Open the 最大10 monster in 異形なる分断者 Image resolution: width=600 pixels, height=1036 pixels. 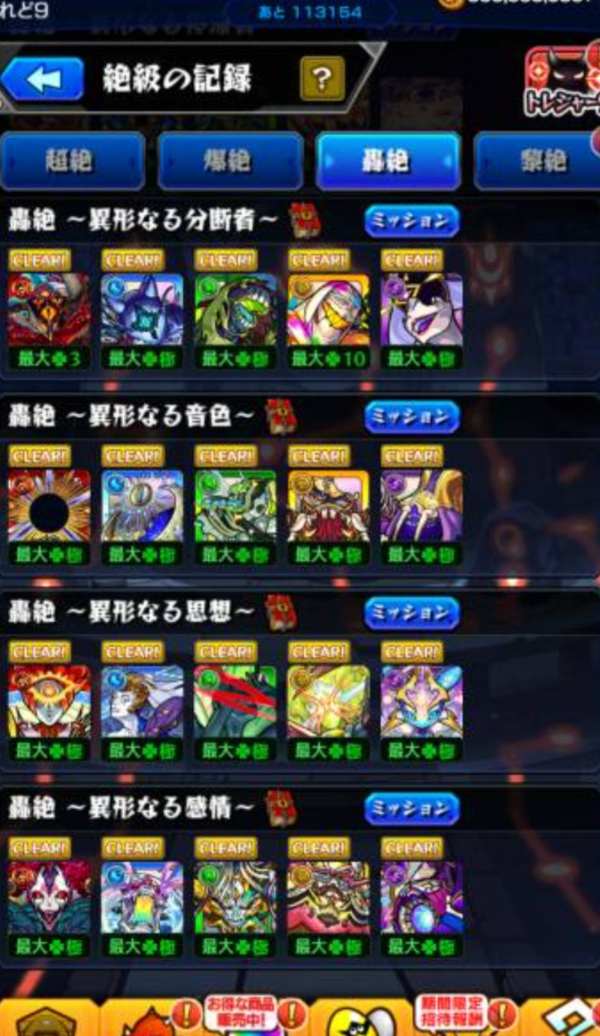click(328, 310)
